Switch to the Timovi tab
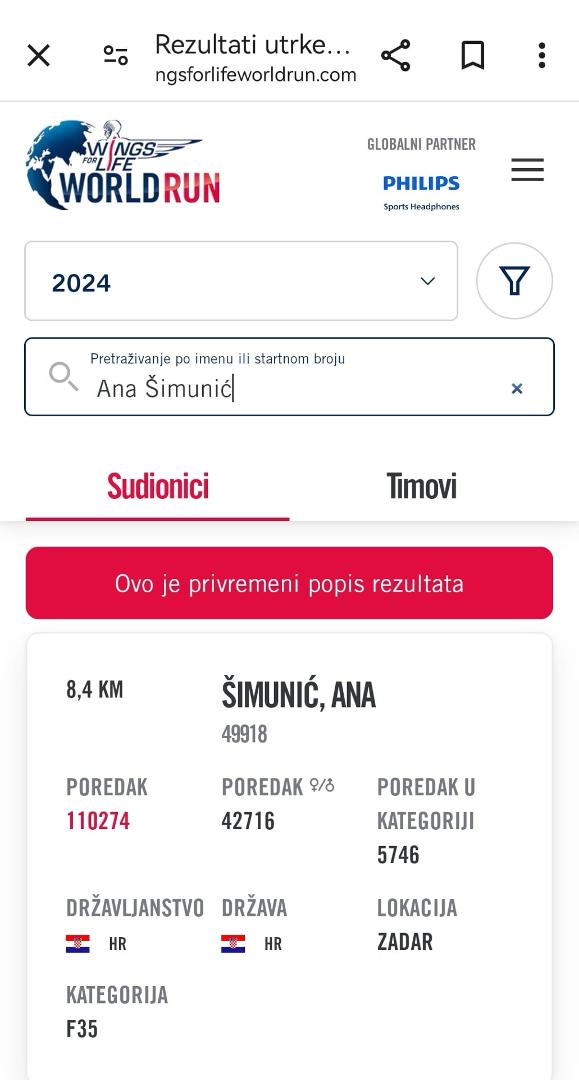Viewport: 579px width, 1080px height. tap(421, 486)
